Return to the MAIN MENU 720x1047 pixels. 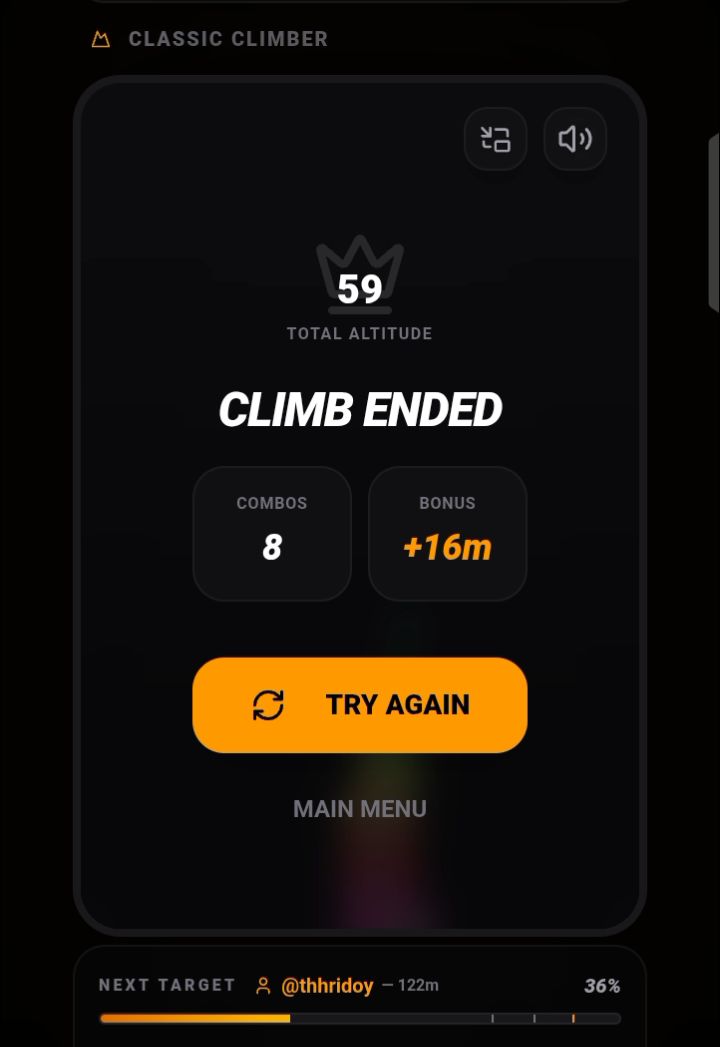point(360,808)
